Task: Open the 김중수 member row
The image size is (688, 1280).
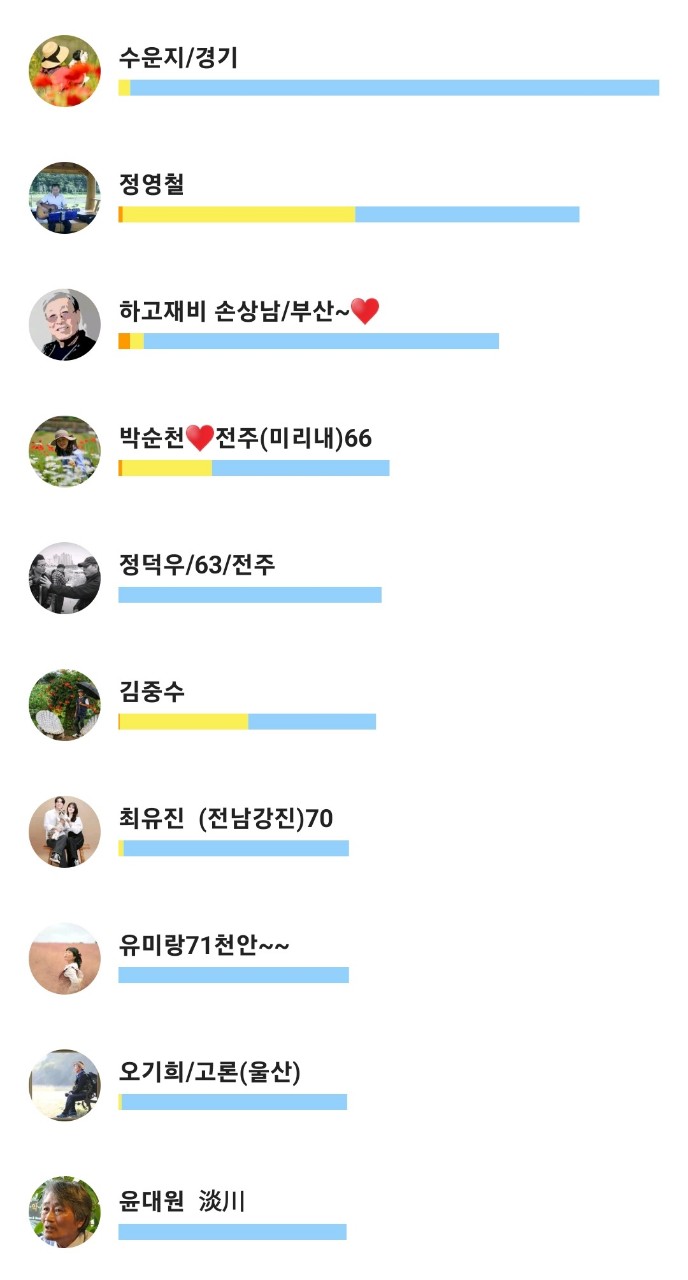Action: [344, 705]
